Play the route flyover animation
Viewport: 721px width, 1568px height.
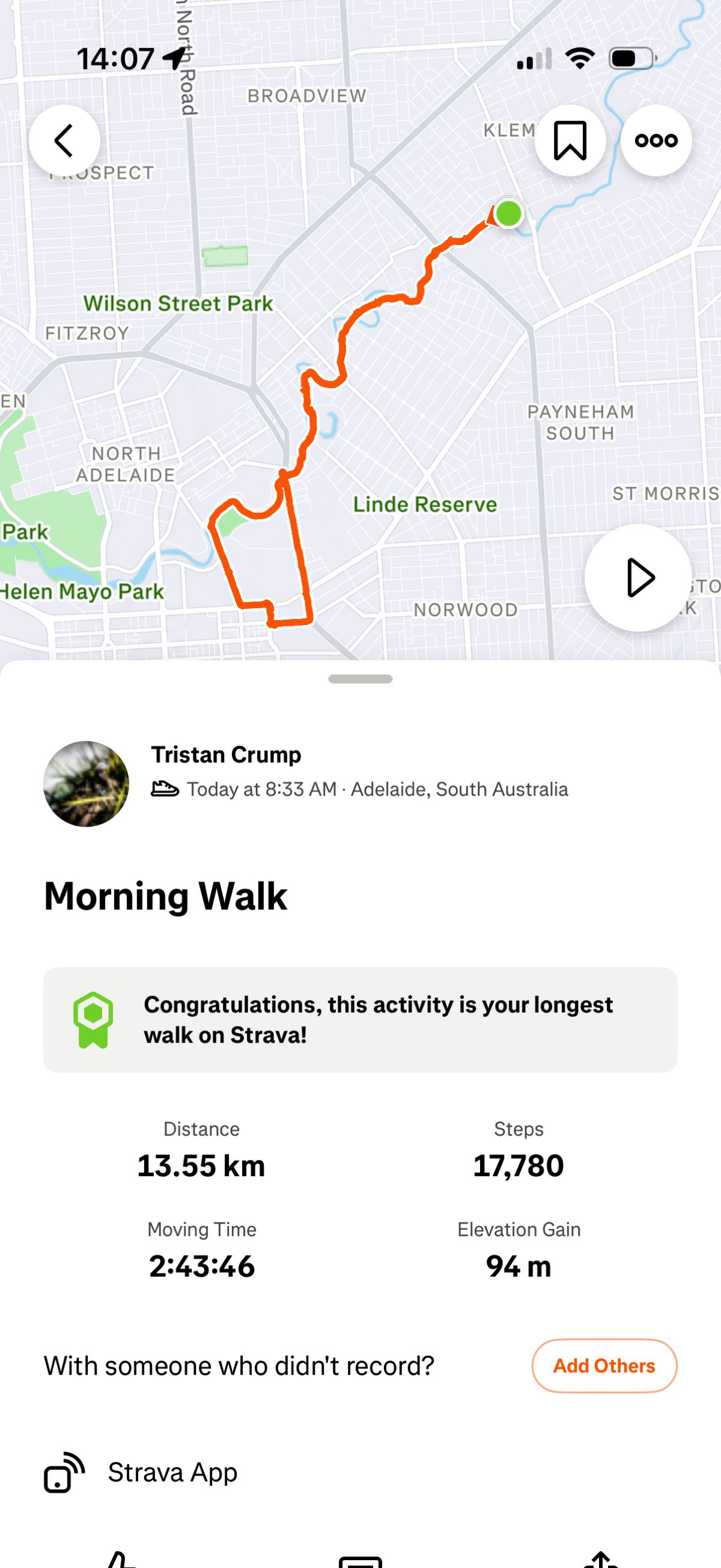637,577
